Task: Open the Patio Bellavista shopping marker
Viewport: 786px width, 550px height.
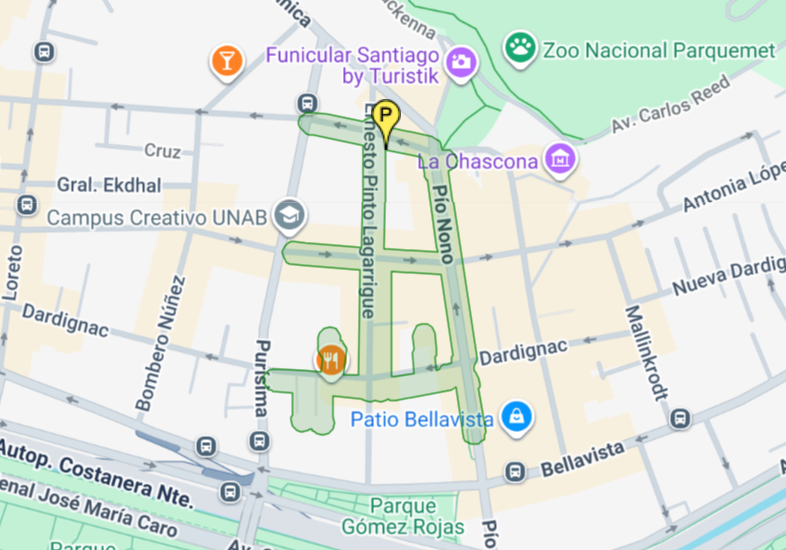Action: 516,418
